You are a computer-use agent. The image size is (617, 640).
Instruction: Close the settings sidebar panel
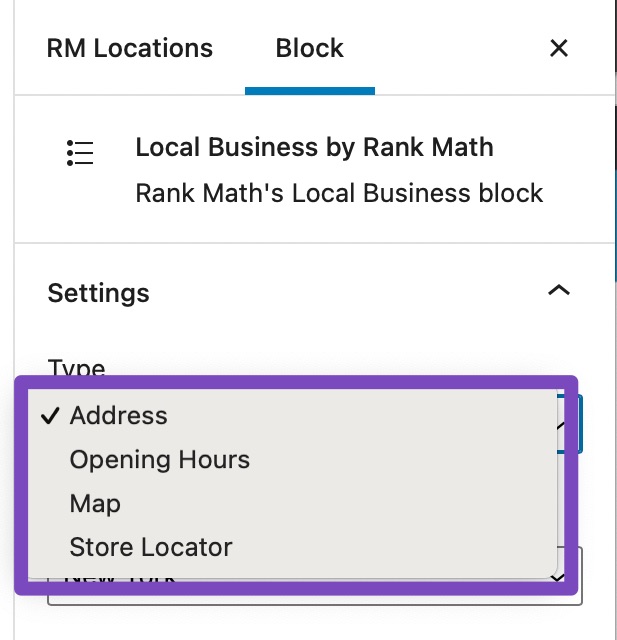[559, 48]
